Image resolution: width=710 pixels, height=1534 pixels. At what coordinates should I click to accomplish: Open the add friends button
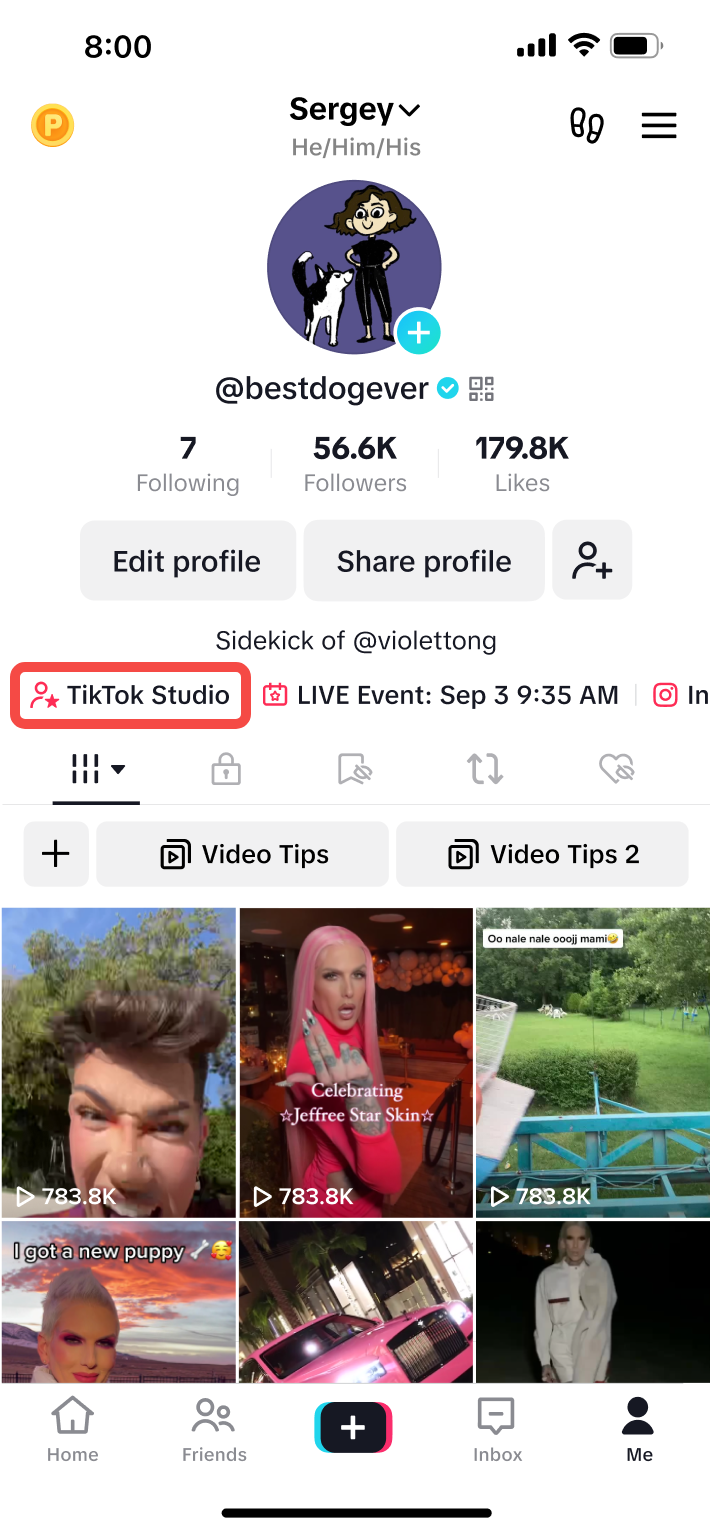(x=592, y=561)
